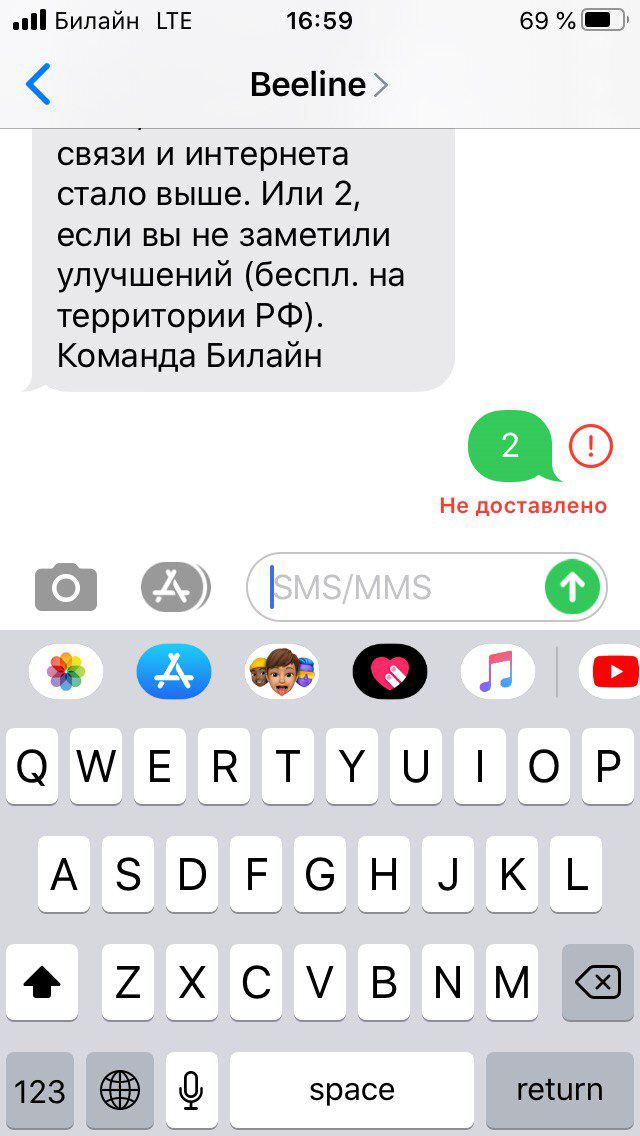Open Memoji stickers
Screen dimensions: 640x1136
[282, 671]
